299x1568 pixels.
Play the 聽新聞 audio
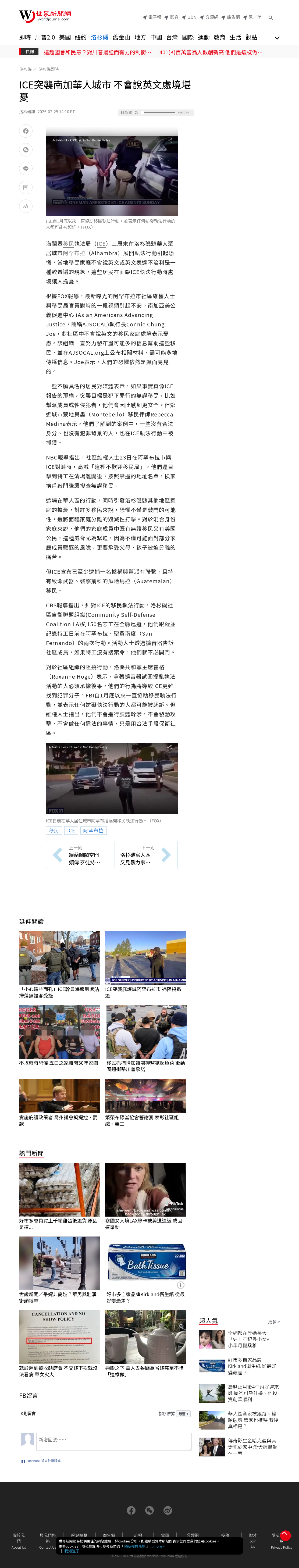pos(136,113)
